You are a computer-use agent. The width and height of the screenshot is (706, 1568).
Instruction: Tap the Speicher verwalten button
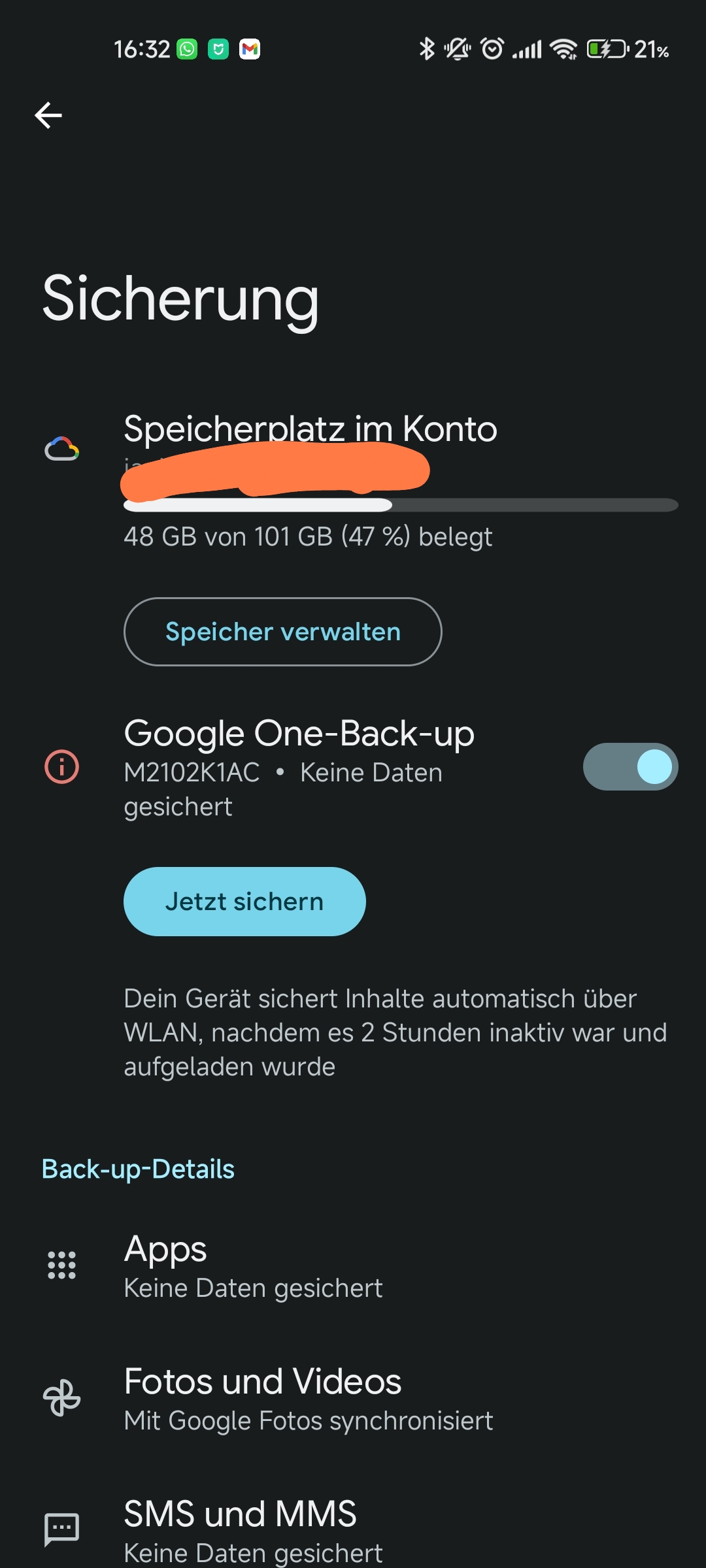click(x=282, y=632)
